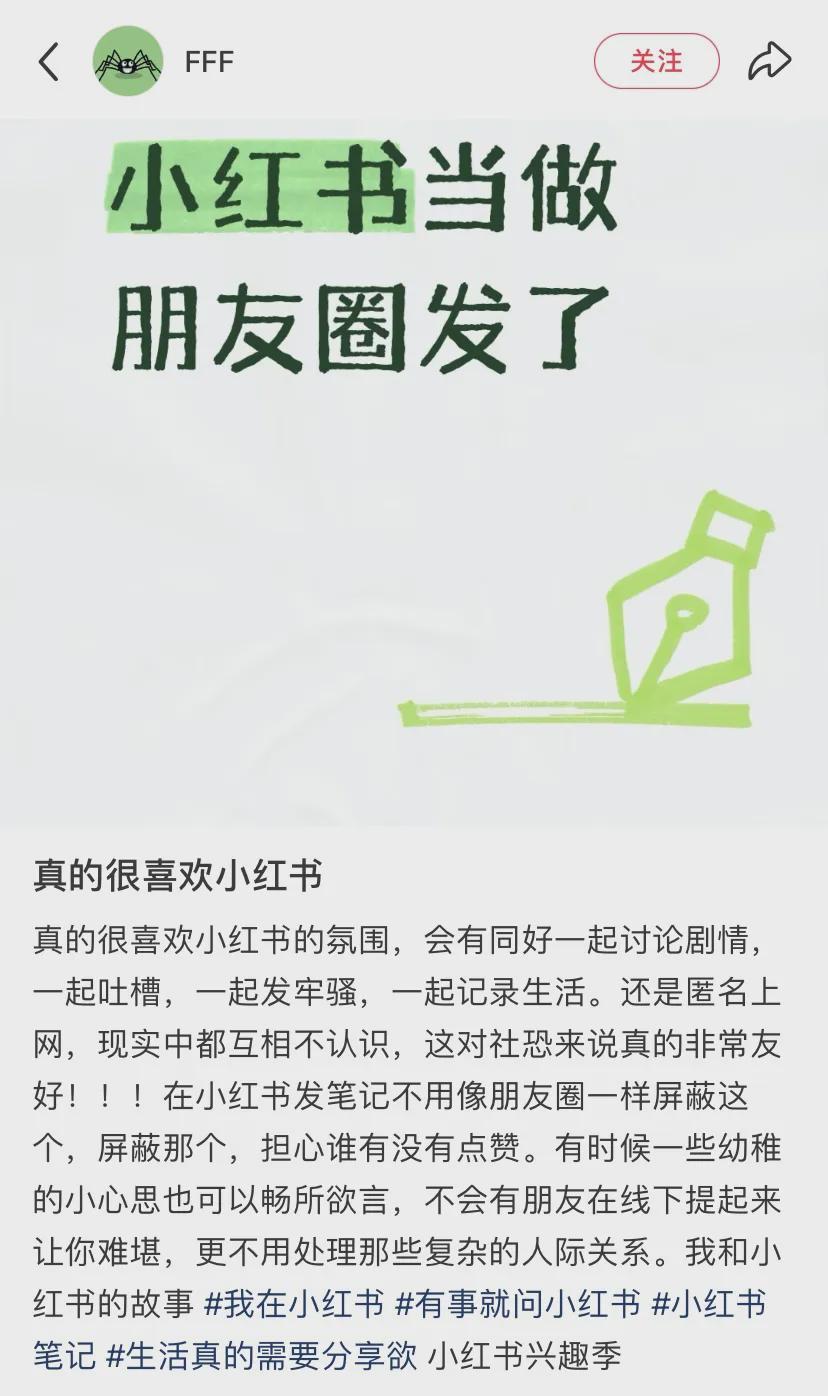Go back using the arrow
This screenshot has height=1396, width=828.
48,62
